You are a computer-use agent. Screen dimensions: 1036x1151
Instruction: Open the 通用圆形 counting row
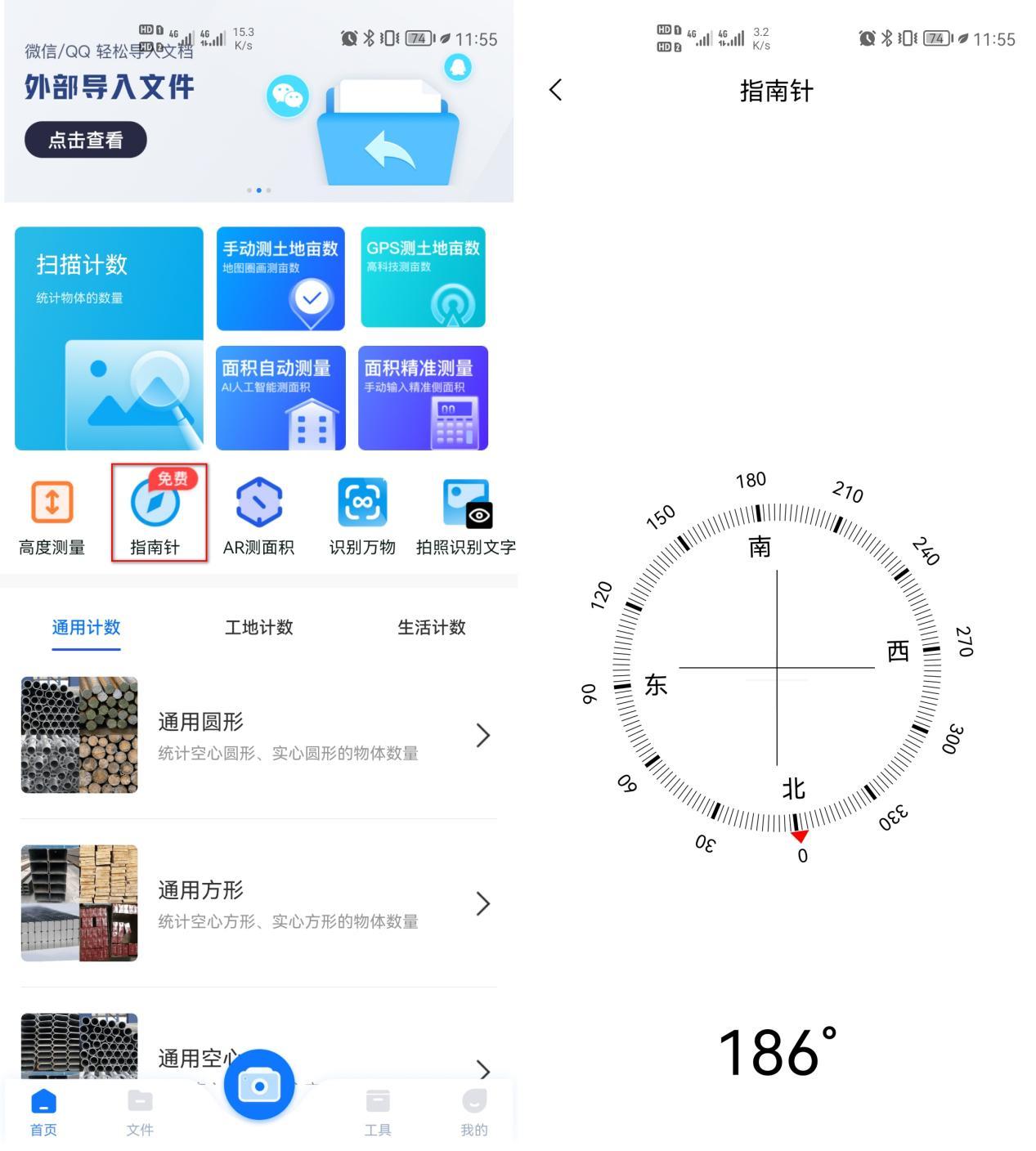[x=258, y=735]
